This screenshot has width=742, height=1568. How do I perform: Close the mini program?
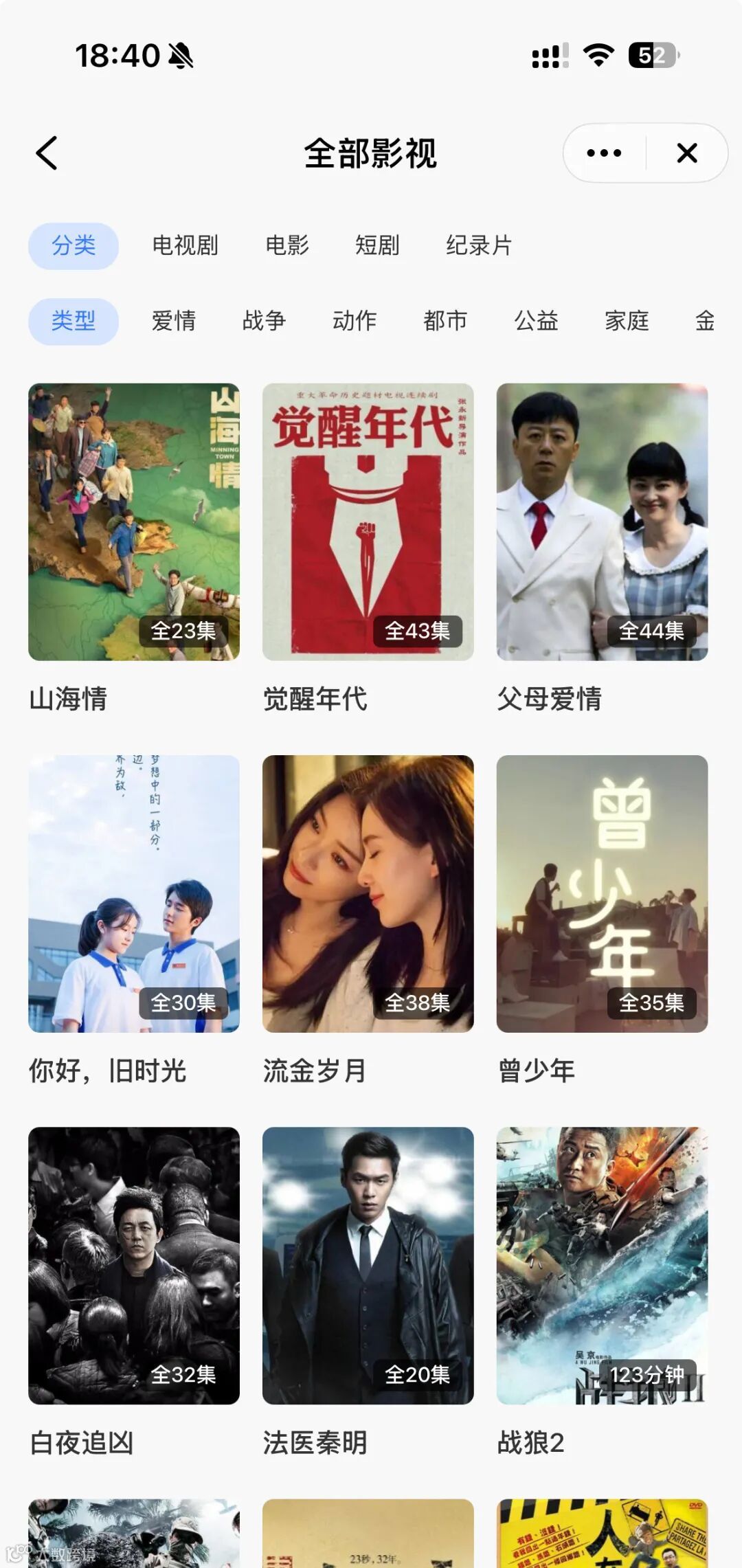pyautogui.click(x=686, y=153)
